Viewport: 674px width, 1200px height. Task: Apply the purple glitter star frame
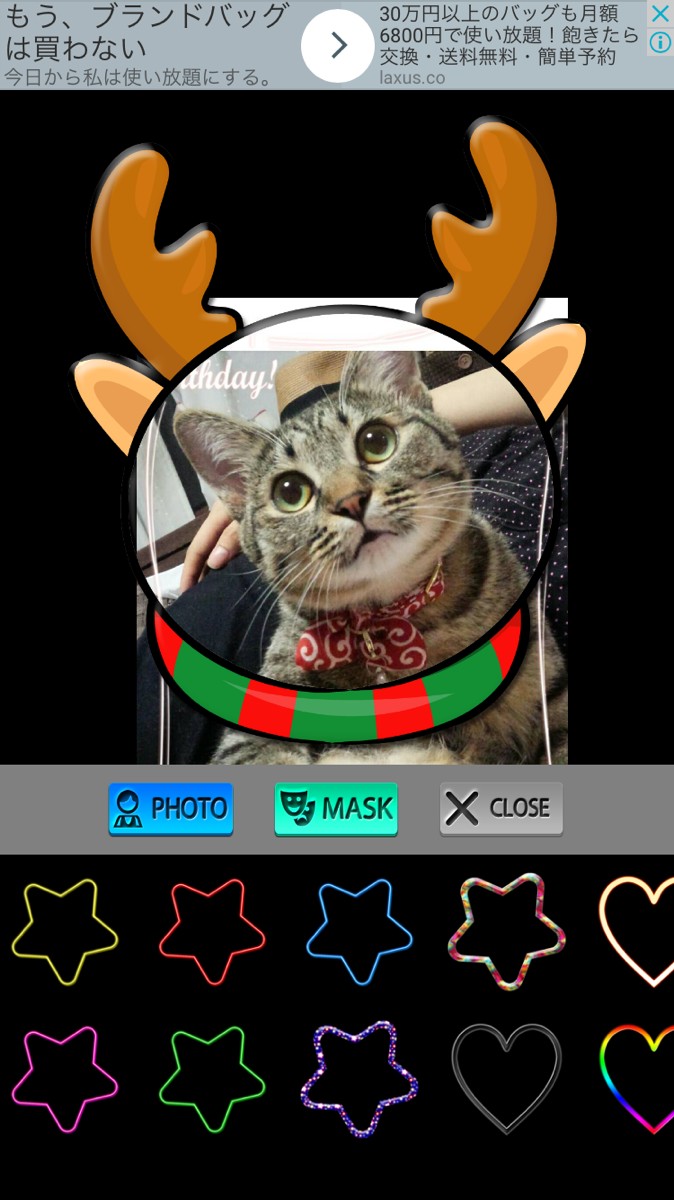click(359, 1080)
